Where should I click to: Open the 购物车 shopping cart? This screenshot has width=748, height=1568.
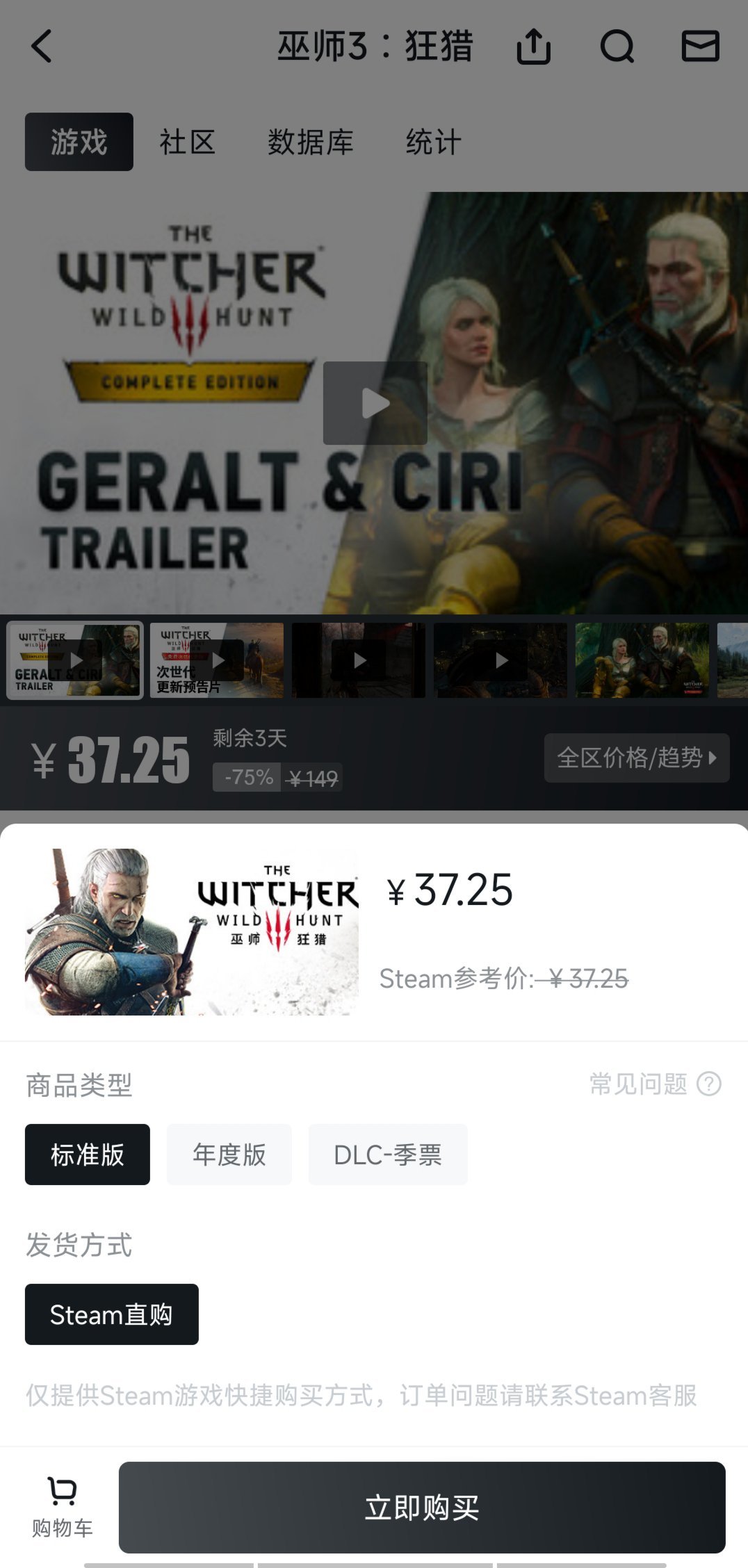62,1507
